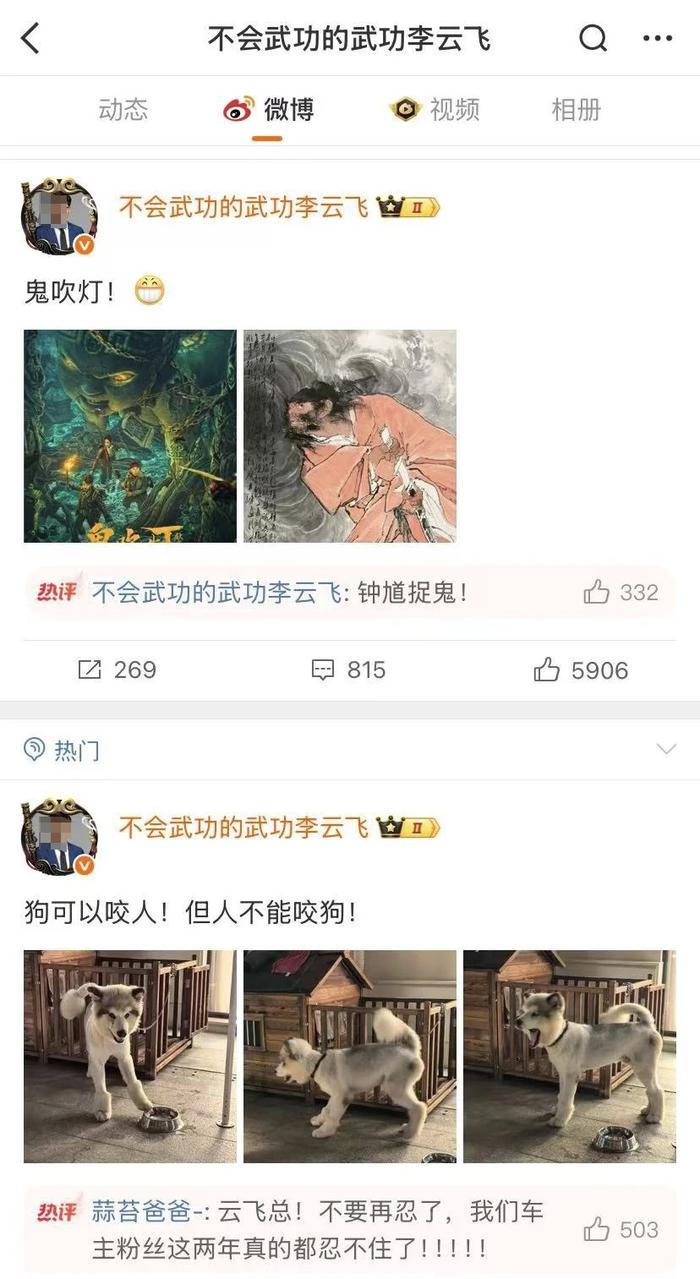
Task: Go back using the top-left arrow
Action: (x=31, y=38)
